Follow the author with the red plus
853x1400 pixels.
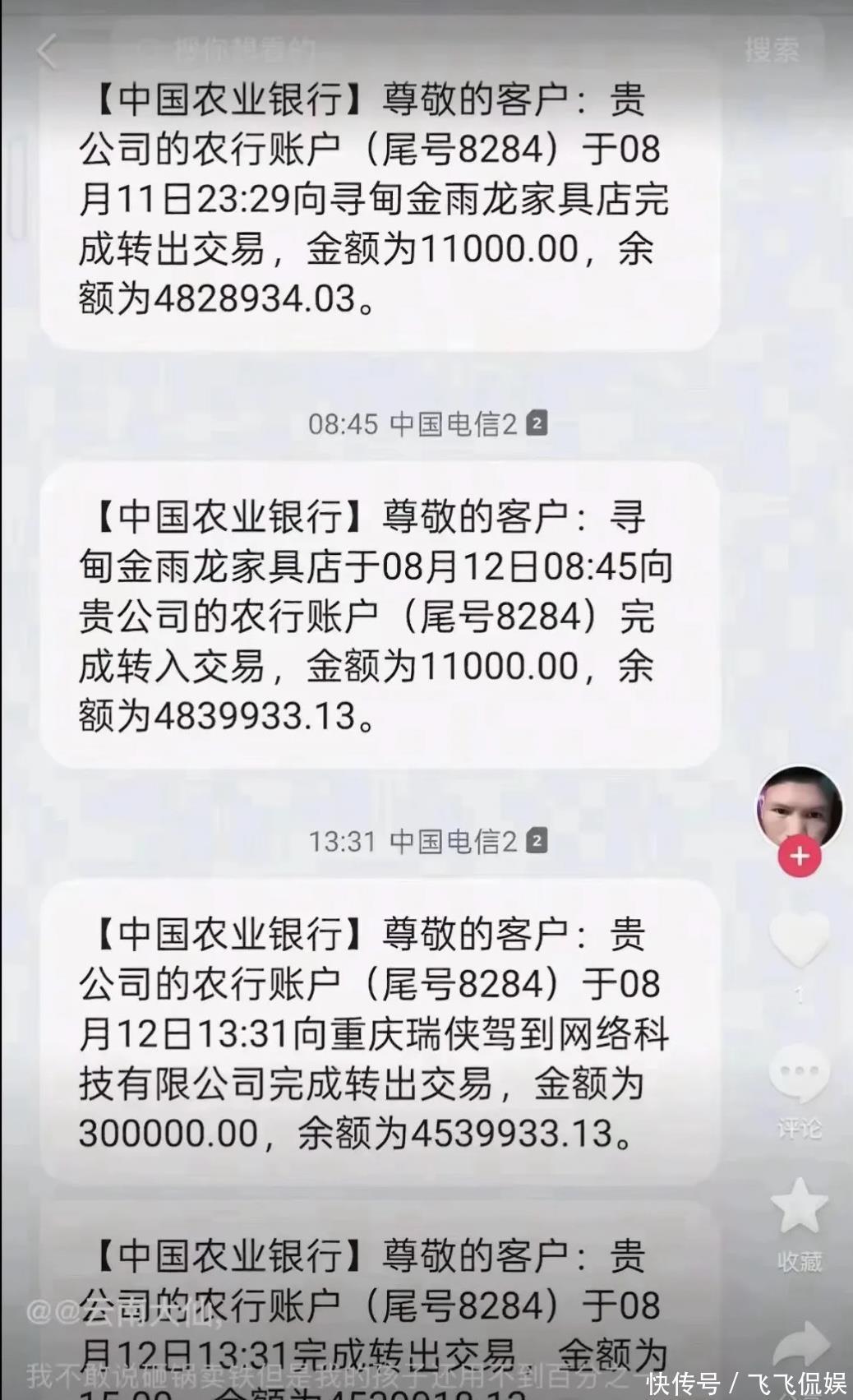click(800, 856)
